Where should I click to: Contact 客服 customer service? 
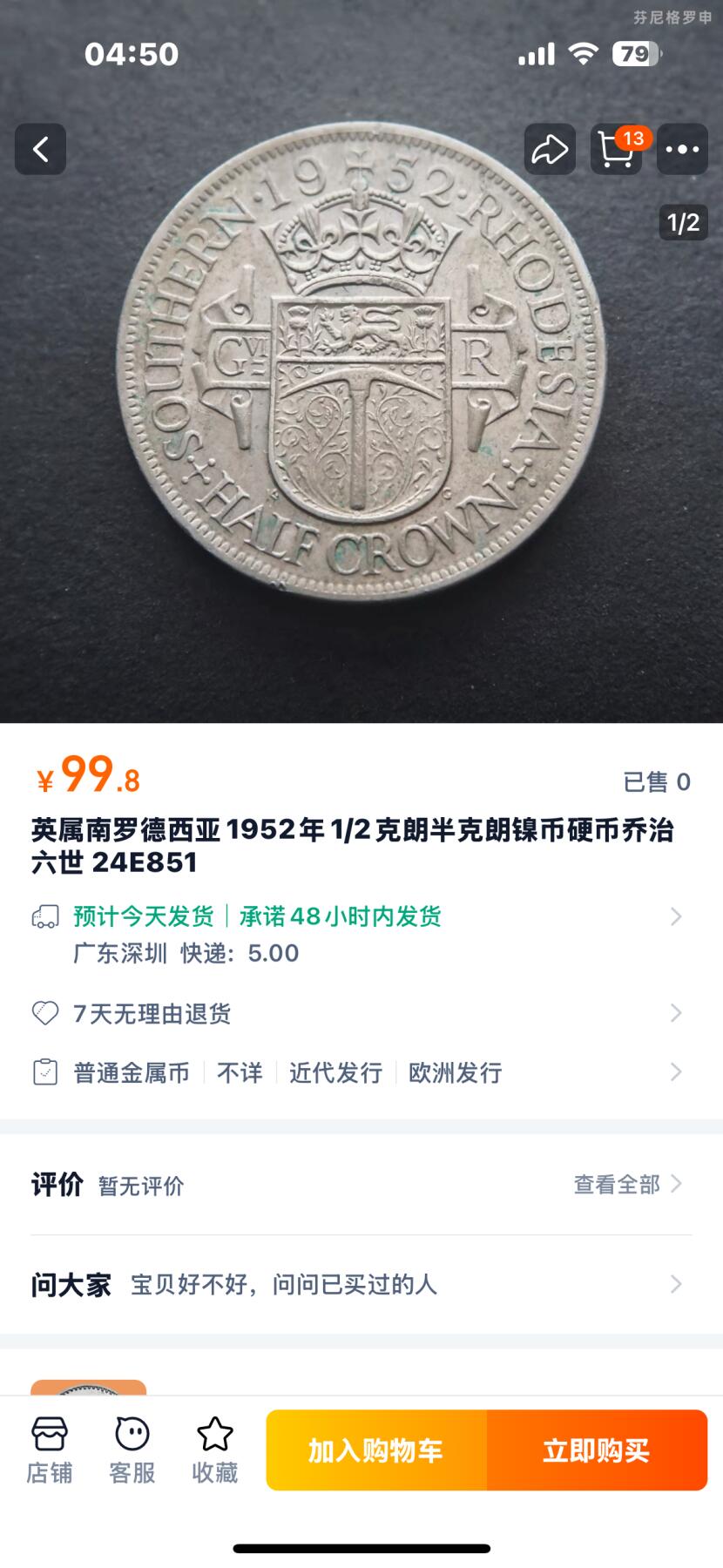(x=132, y=1451)
